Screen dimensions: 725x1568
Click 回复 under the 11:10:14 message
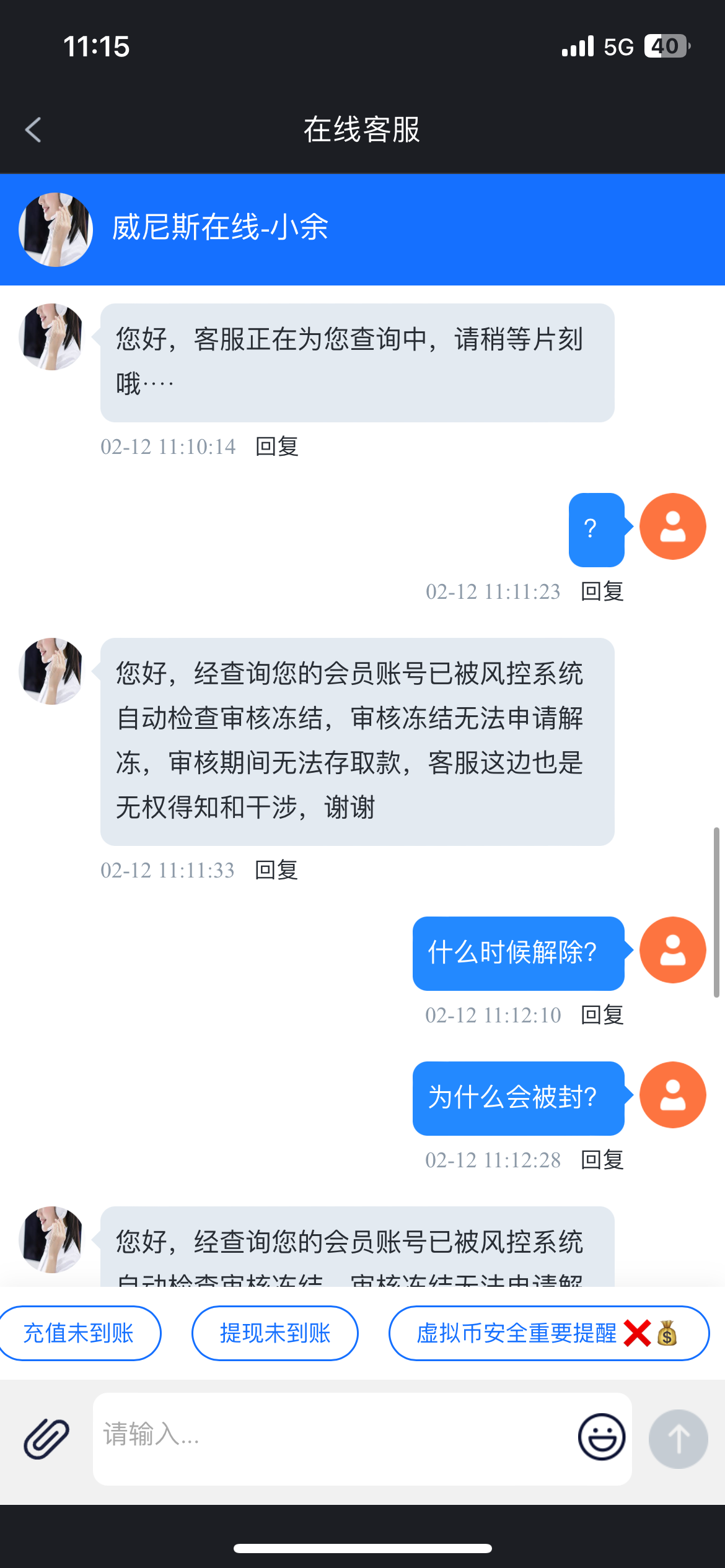[x=278, y=447]
